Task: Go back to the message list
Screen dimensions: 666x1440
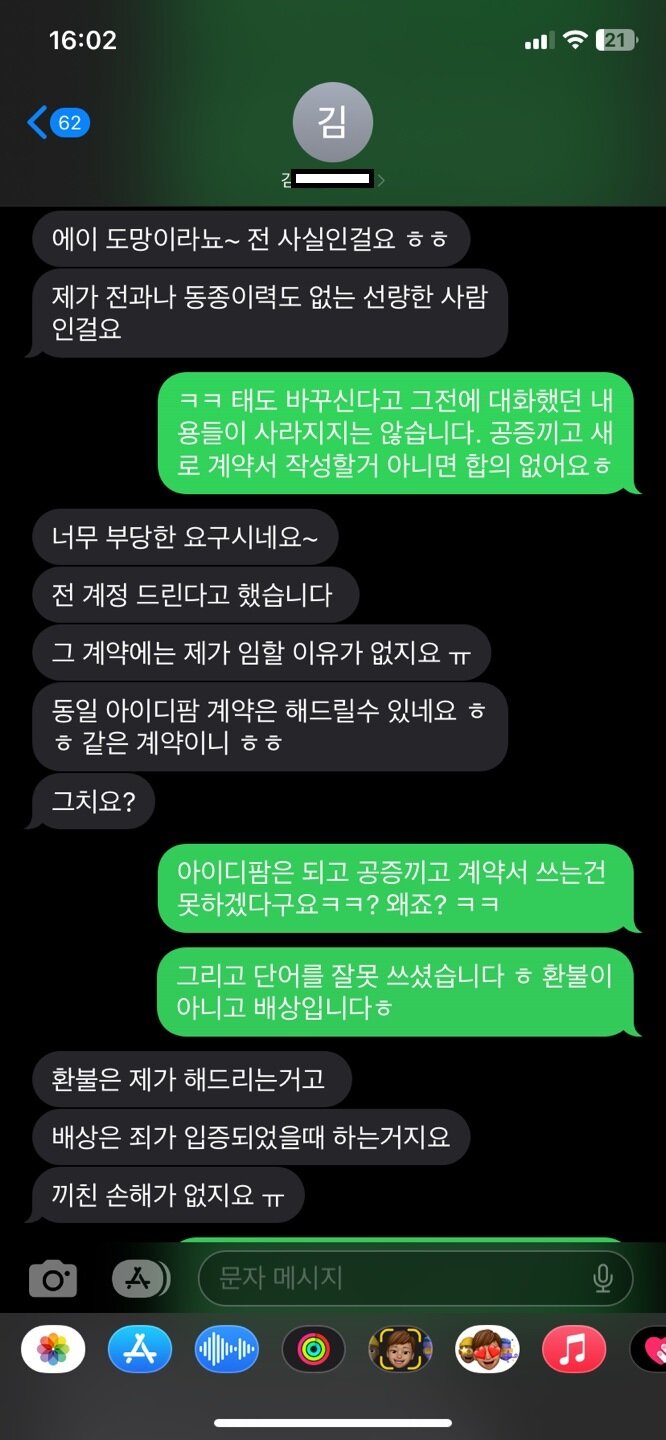Action: tap(58, 123)
